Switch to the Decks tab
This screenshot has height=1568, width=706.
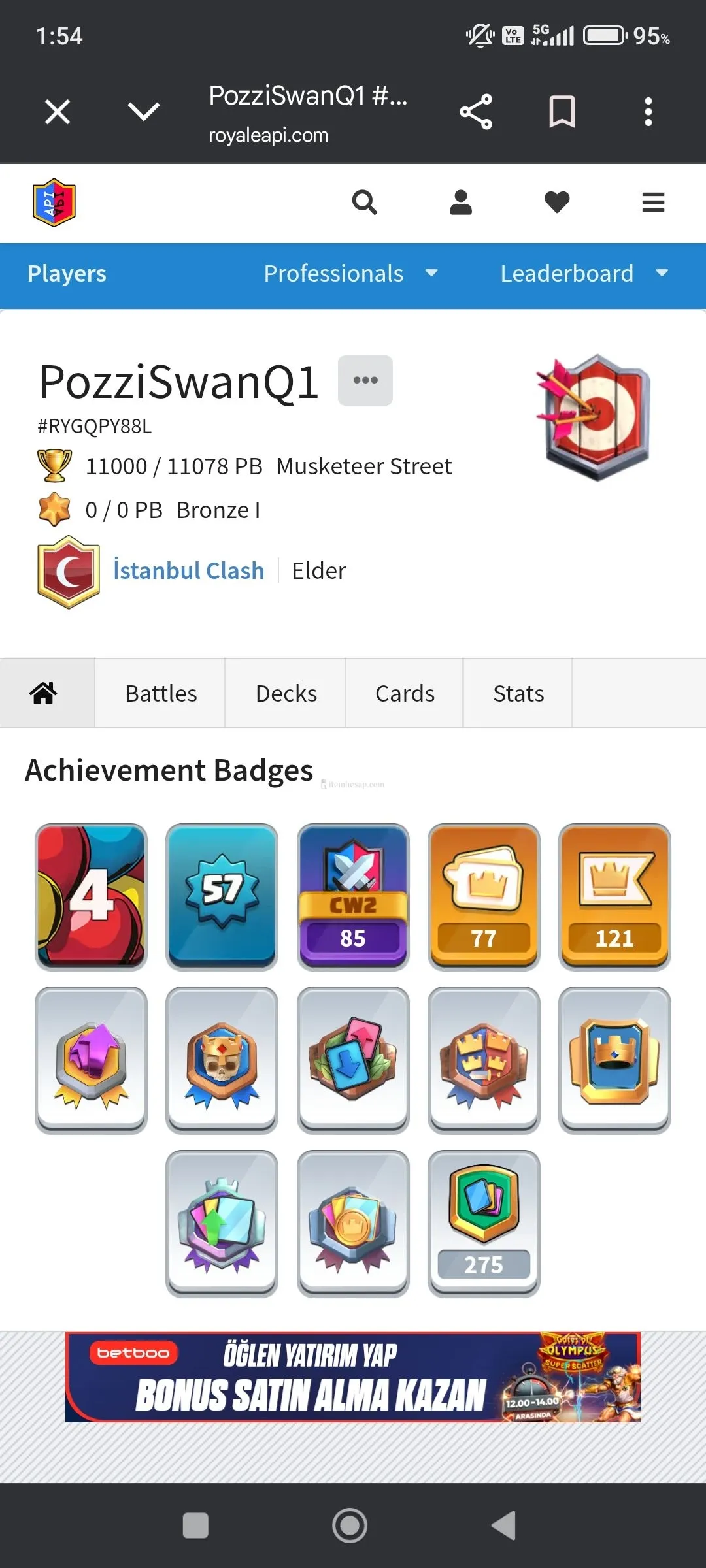286,693
